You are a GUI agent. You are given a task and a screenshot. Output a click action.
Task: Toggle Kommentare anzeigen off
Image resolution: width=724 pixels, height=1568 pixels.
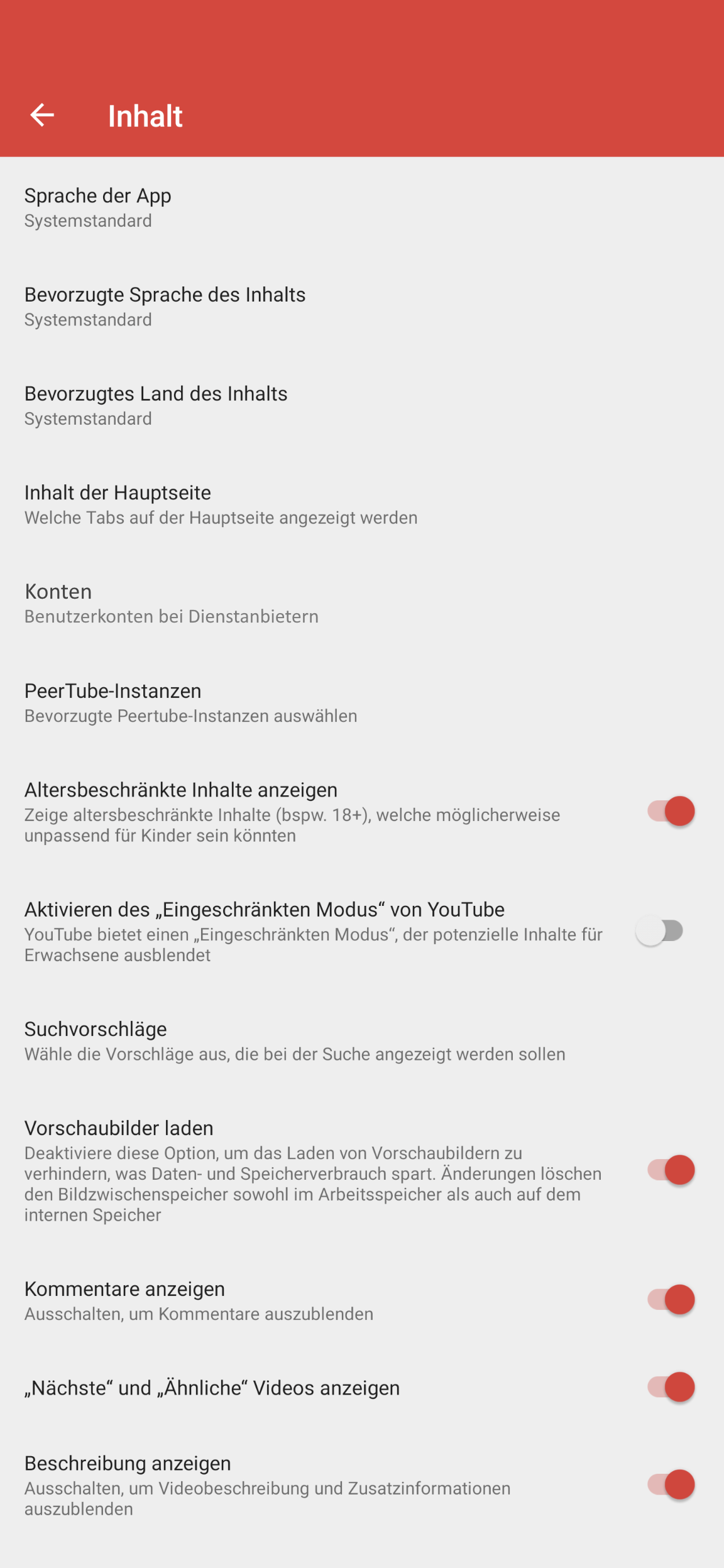click(x=670, y=1299)
